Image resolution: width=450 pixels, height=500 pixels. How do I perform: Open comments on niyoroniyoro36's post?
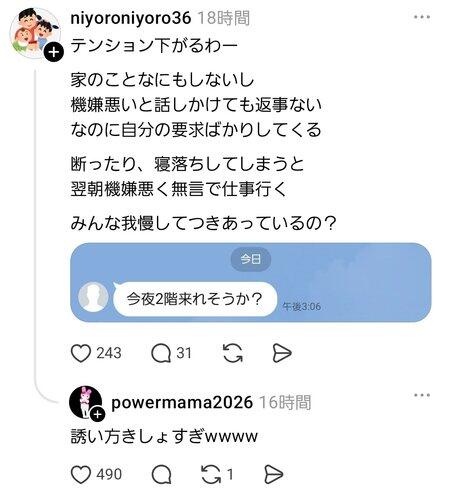pyautogui.click(x=161, y=353)
